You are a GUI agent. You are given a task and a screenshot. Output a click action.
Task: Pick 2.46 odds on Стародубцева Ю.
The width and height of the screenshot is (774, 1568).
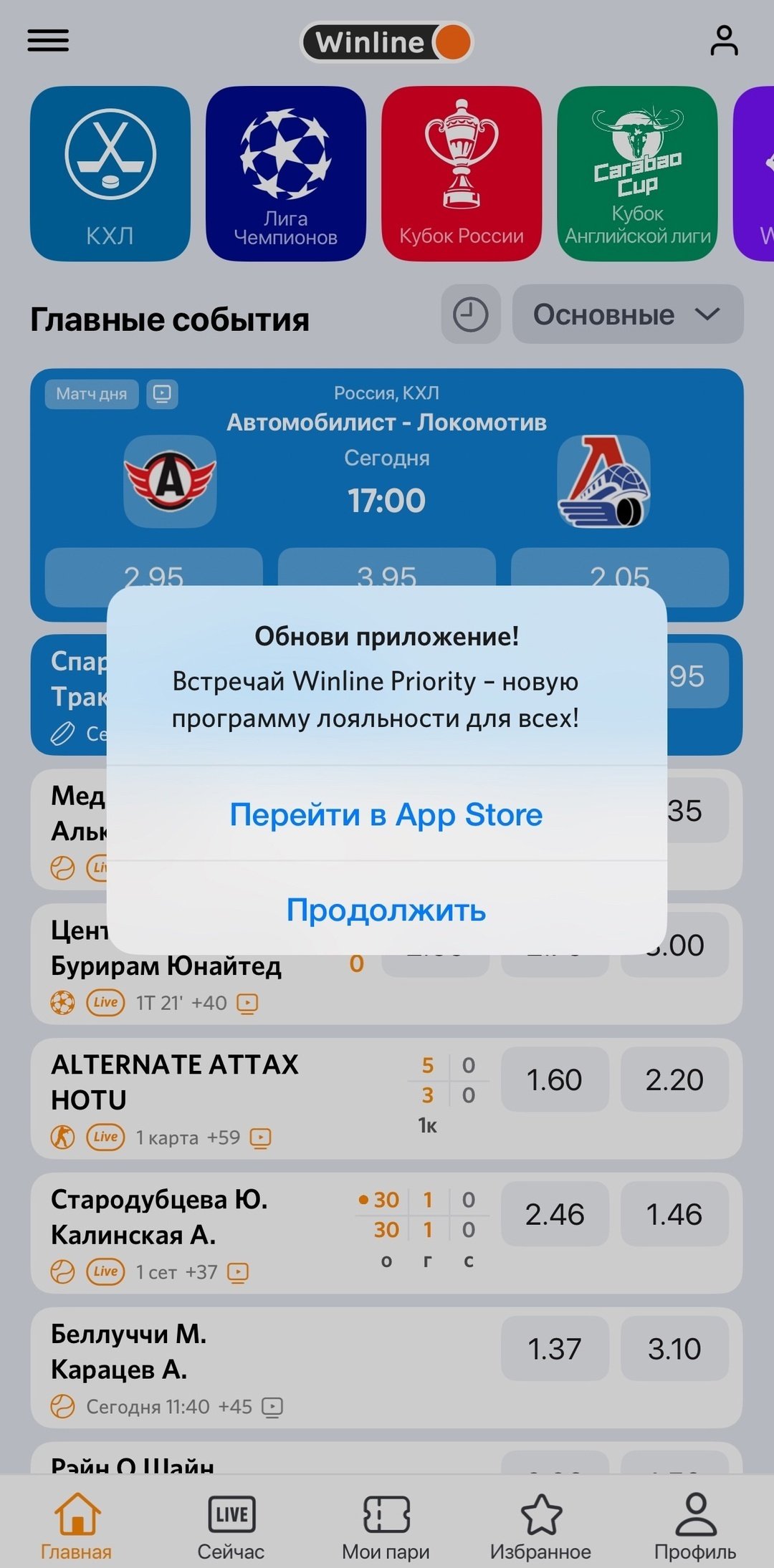pos(554,1214)
